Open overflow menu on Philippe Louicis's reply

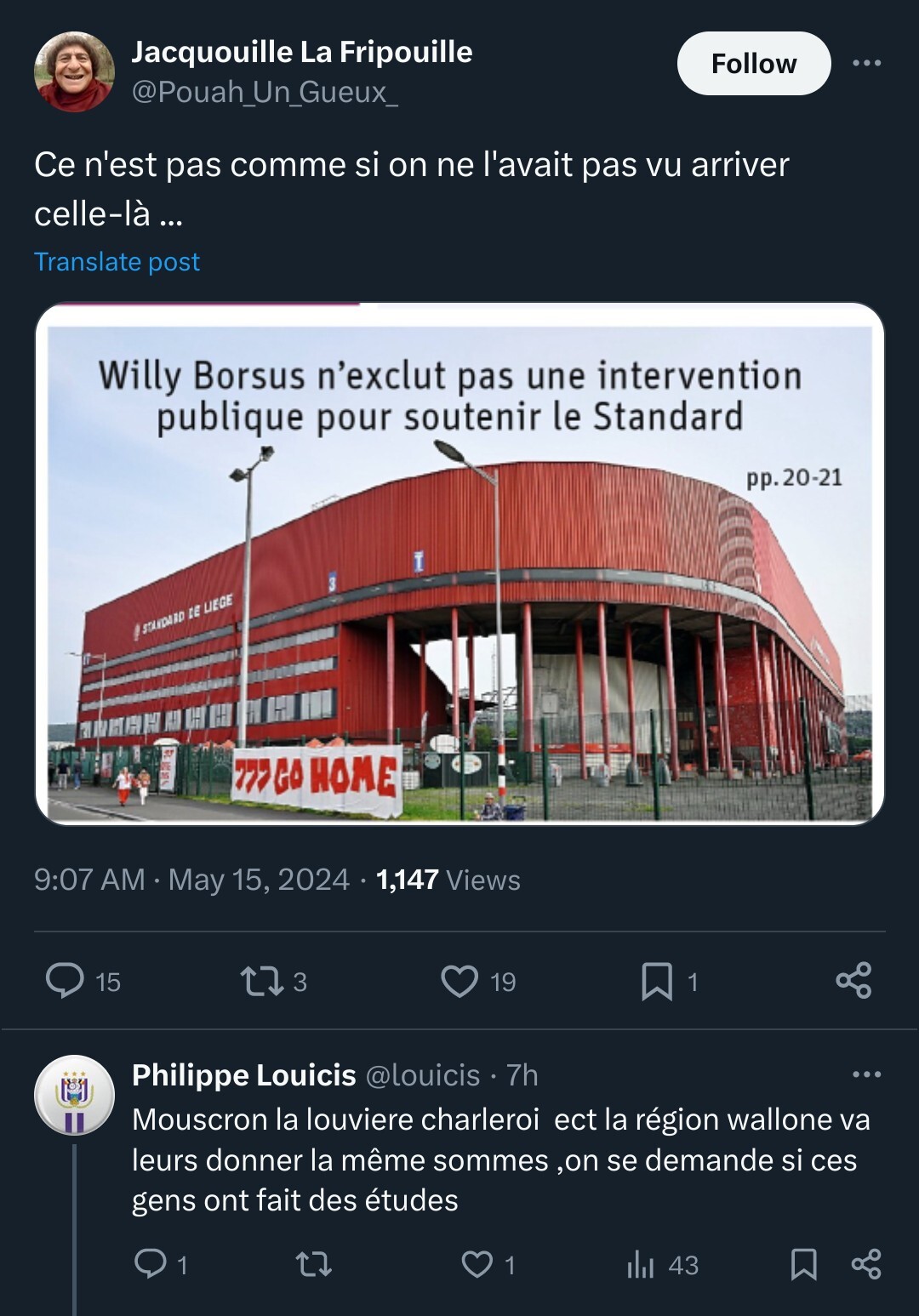point(866,1074)
